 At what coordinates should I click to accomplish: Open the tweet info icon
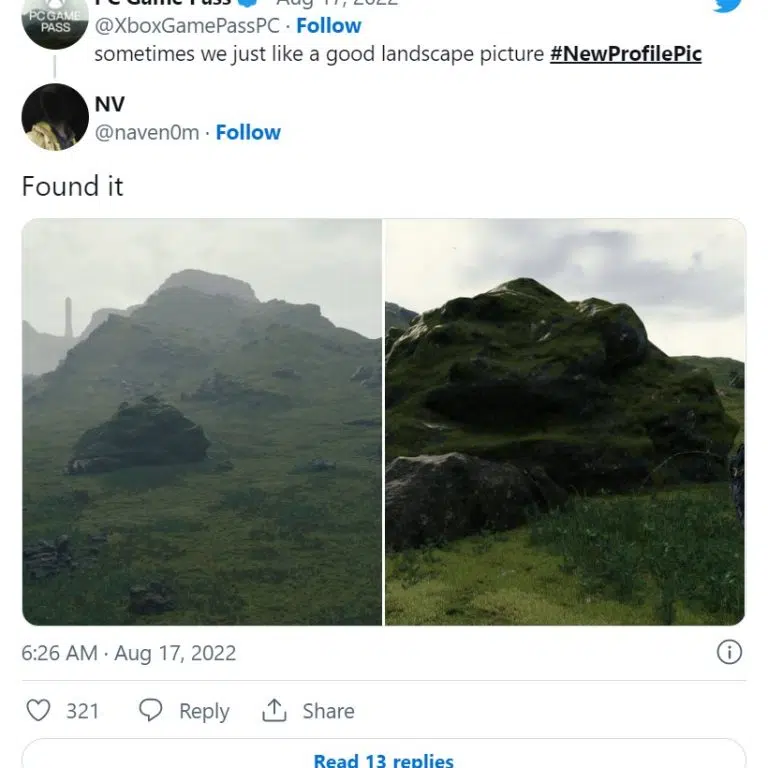pos(730,652)
